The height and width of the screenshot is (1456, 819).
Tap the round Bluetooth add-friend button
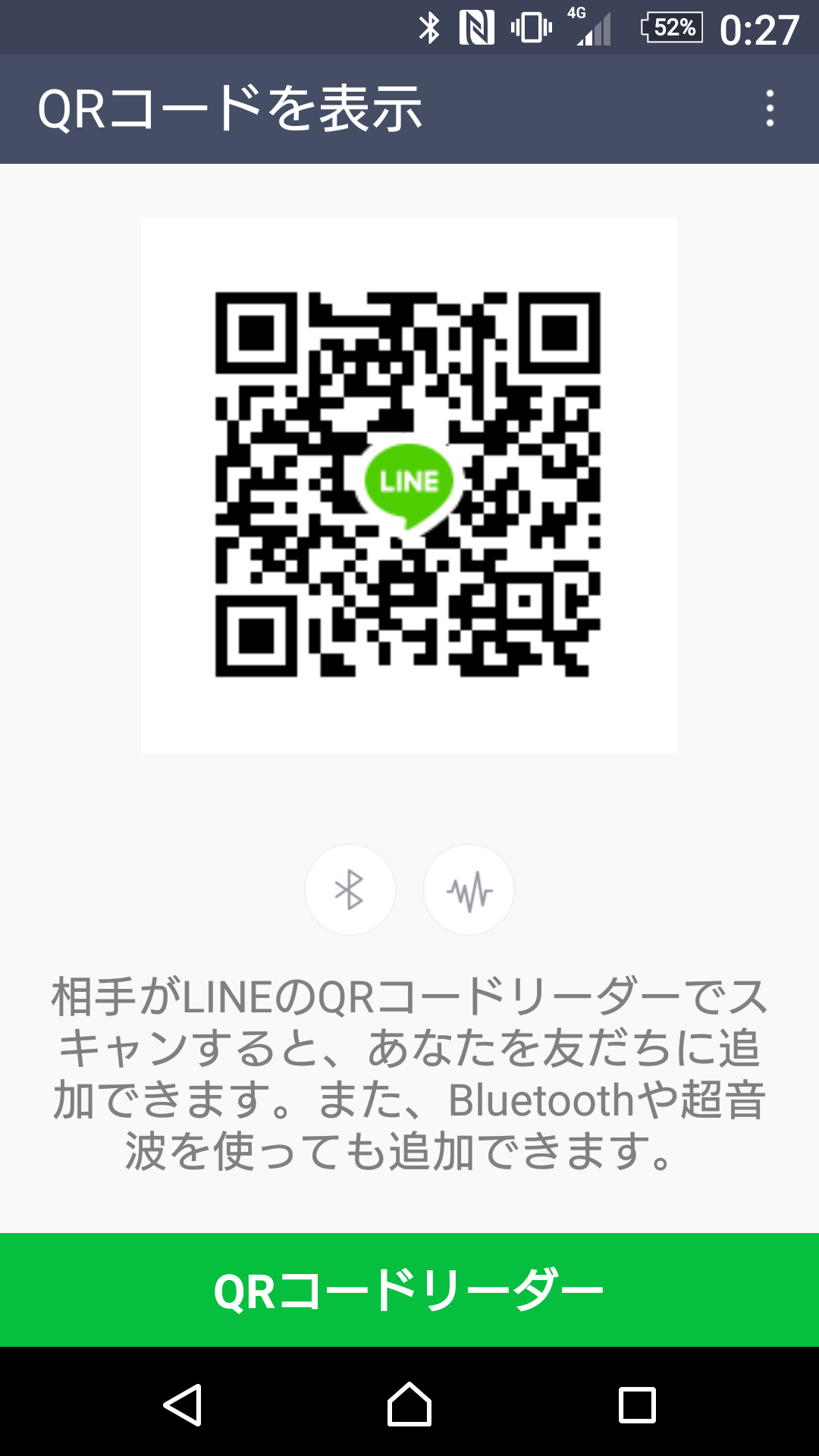[x=350, y=890]
